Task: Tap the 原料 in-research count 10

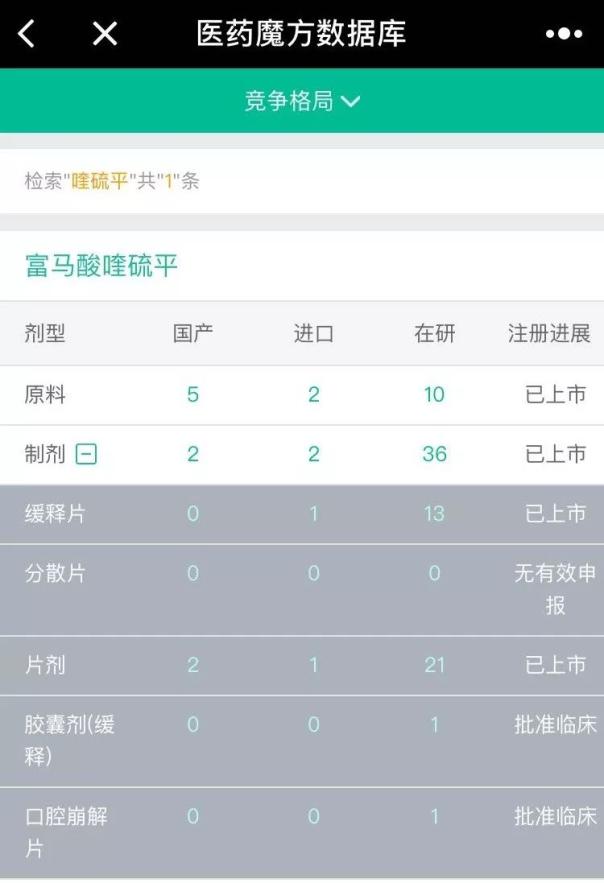Action: pos(434,395)
